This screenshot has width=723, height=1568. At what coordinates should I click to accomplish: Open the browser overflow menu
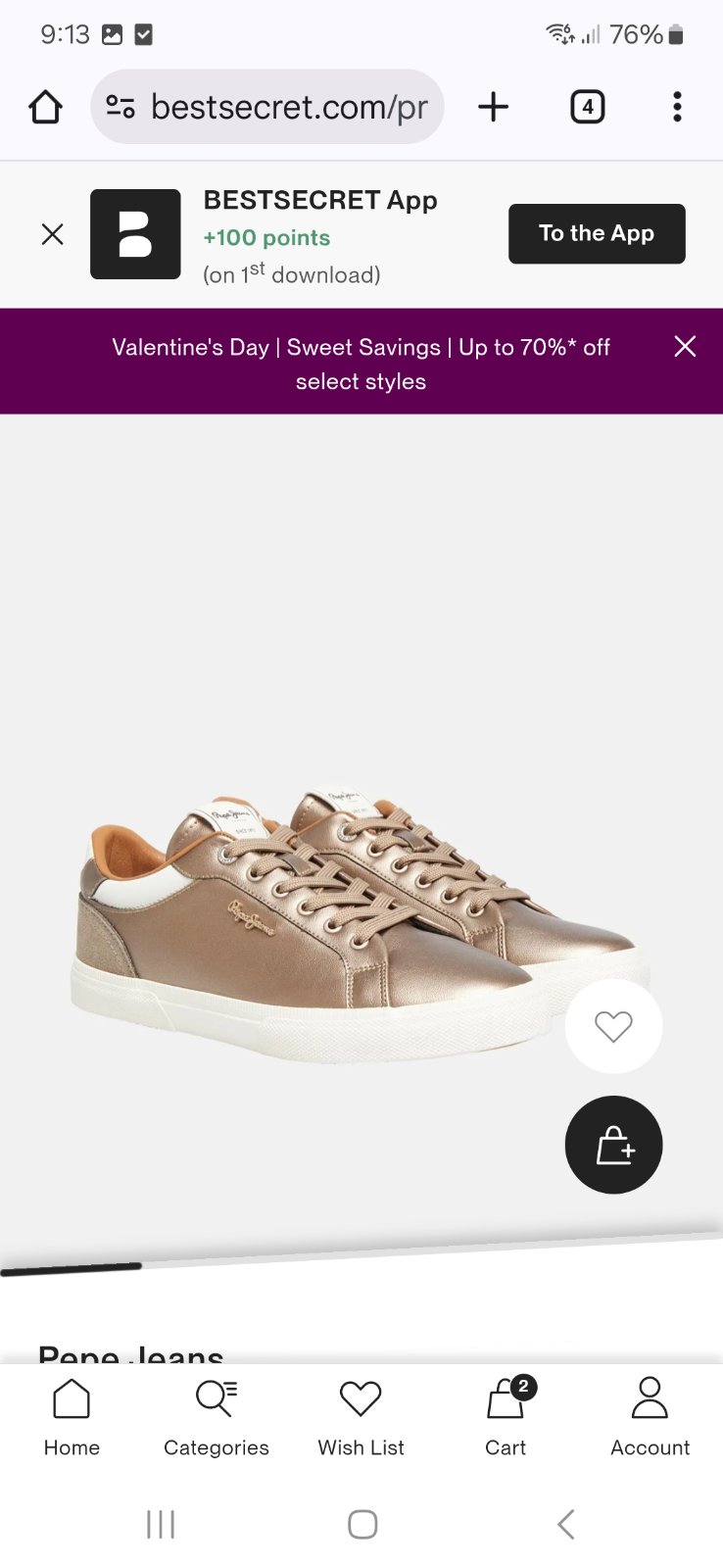(677, 107)
